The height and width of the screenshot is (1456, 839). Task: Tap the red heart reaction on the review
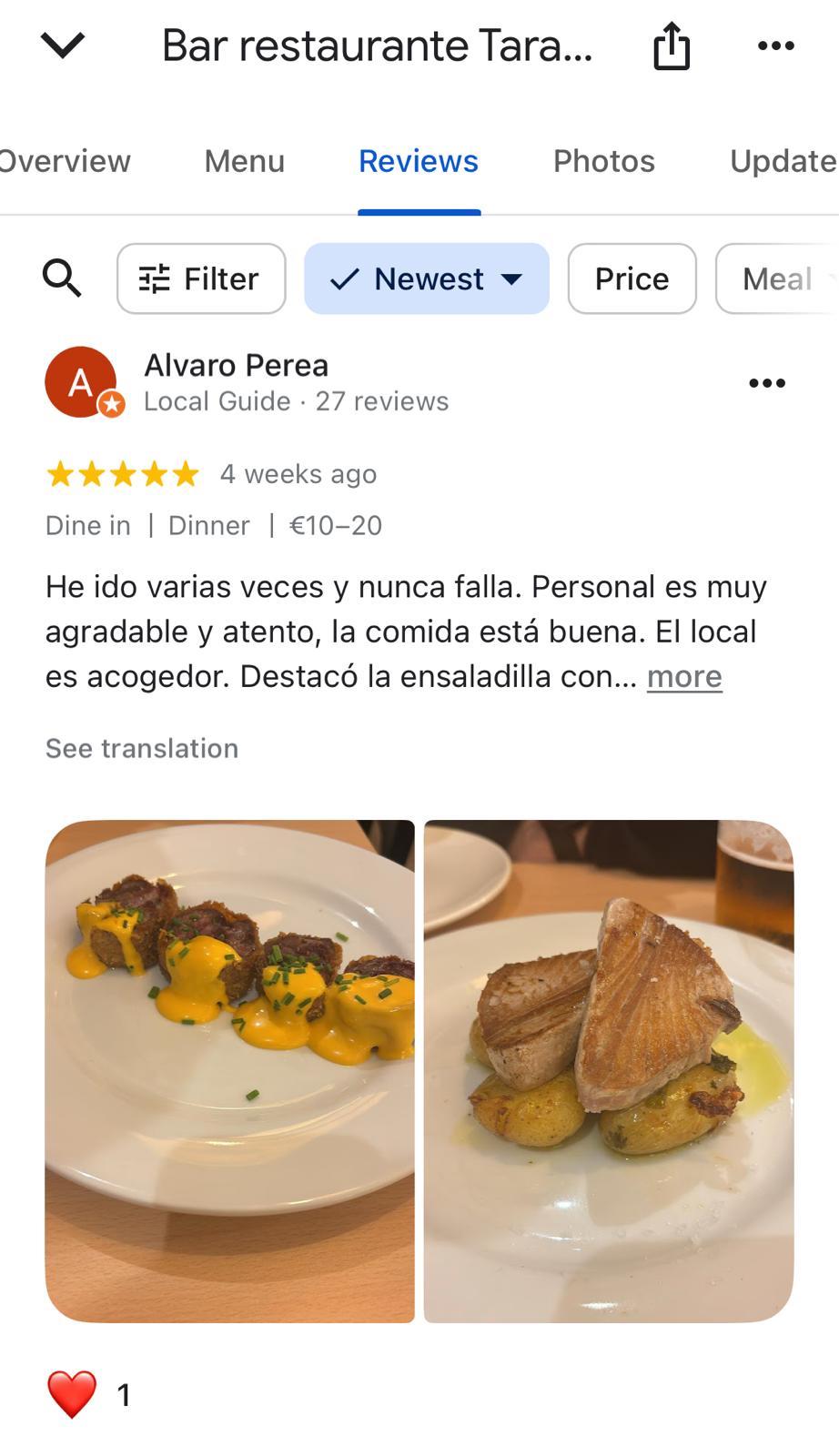[70, 1393]
